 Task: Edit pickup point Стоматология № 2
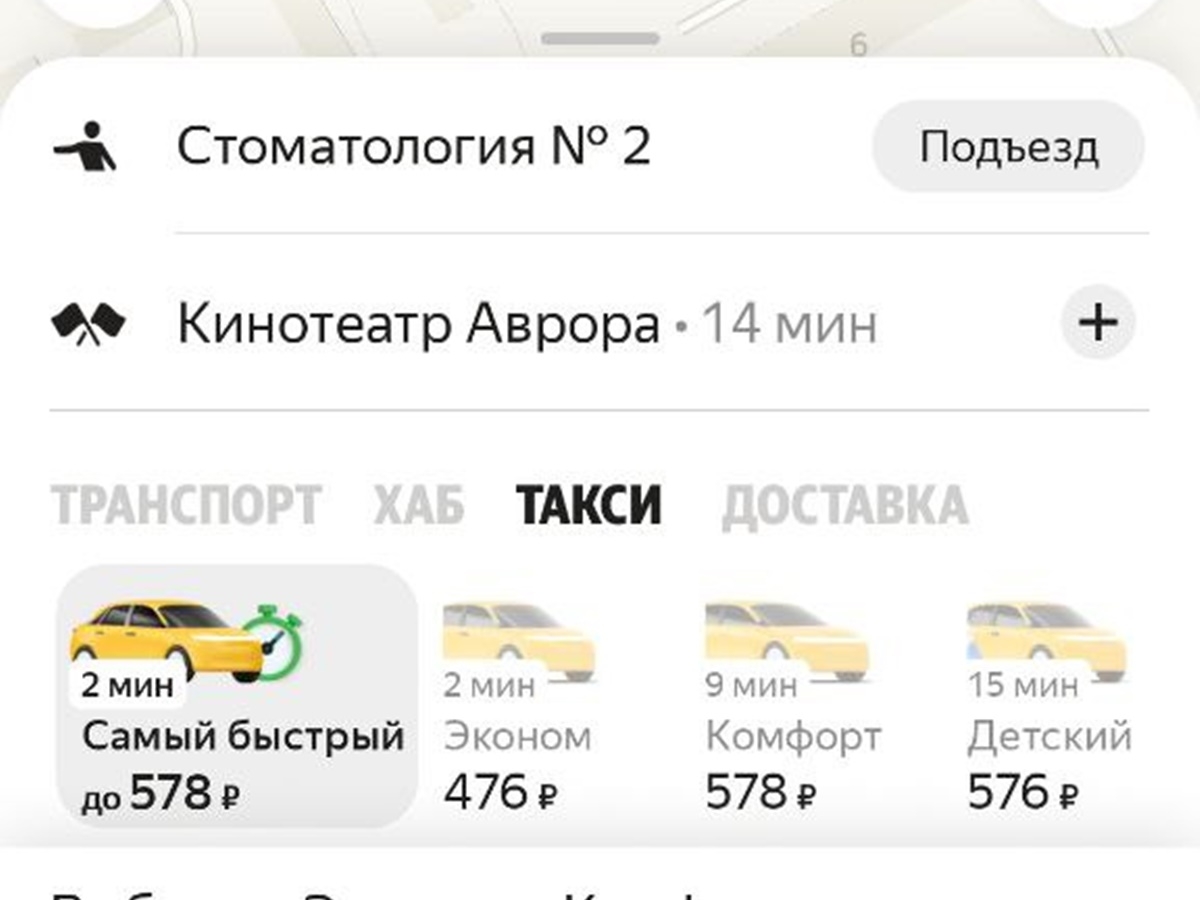pos(413,147)
